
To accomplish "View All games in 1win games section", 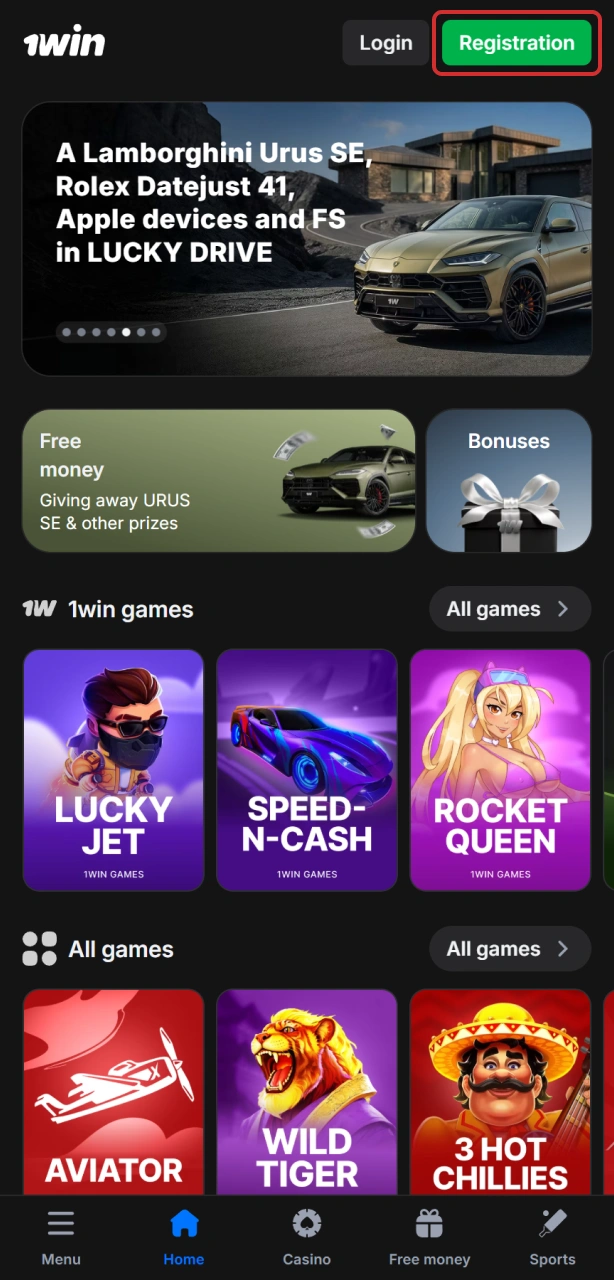I will (509, 609).
